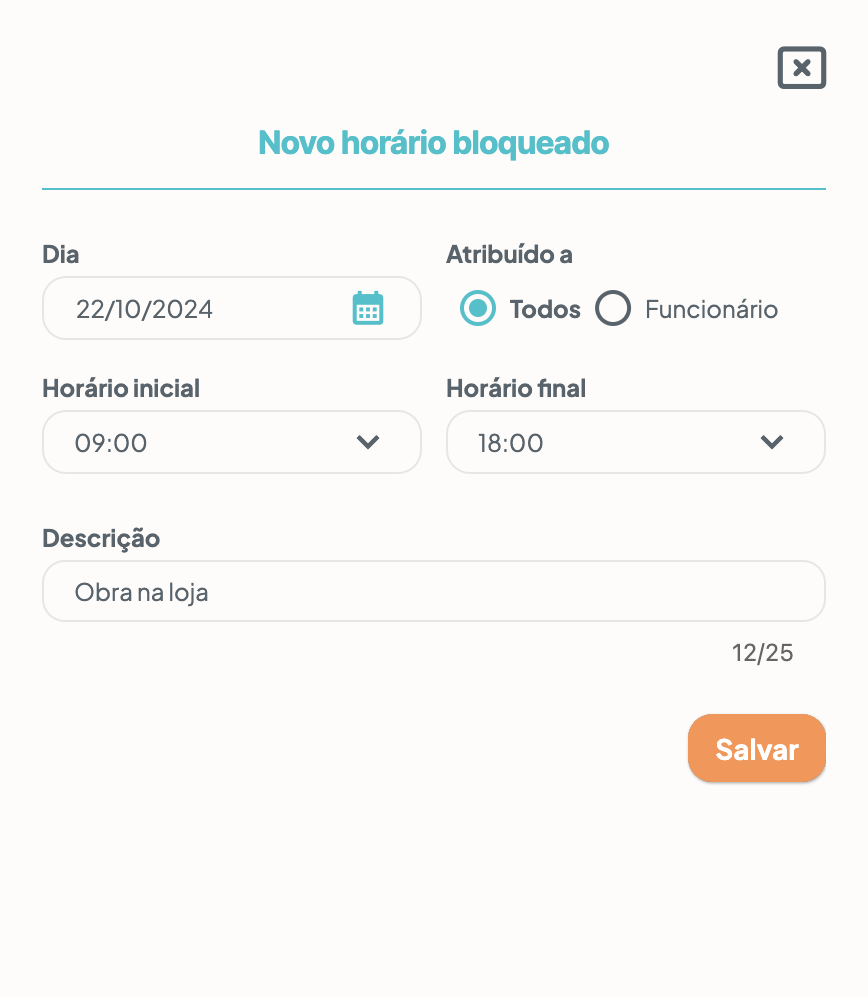Open the Horário inicial time dropdown
Screen dimensions: 868x998
pos(231,442)
